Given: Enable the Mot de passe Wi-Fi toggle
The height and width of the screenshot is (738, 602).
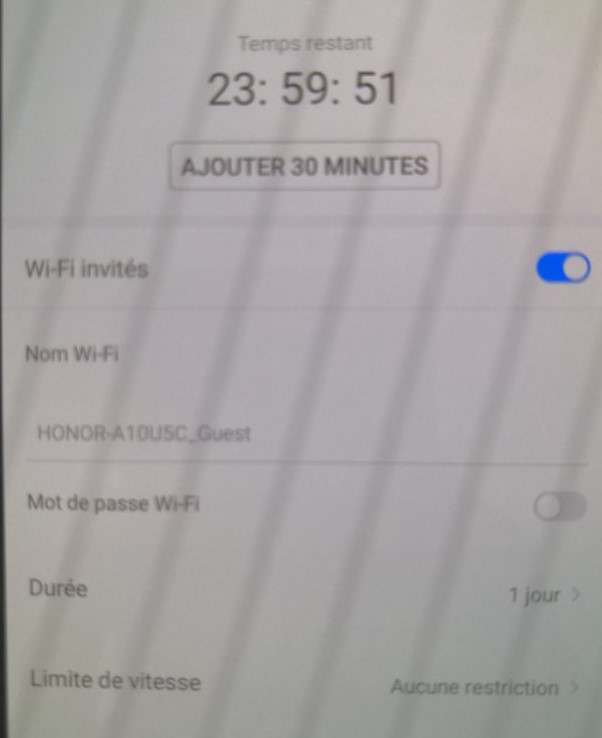Looking at the screenshot, I should (560, 507).
